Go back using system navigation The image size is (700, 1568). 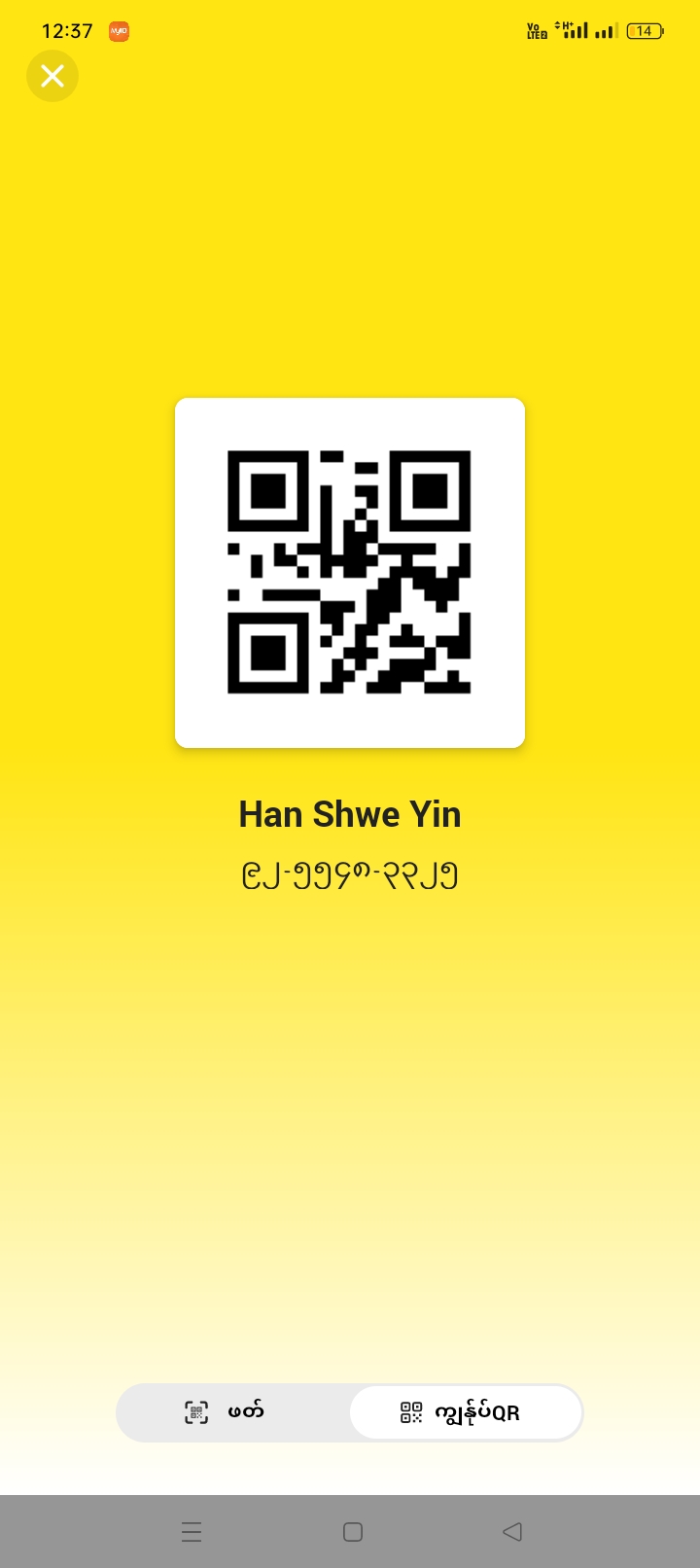pos(512,1532)
